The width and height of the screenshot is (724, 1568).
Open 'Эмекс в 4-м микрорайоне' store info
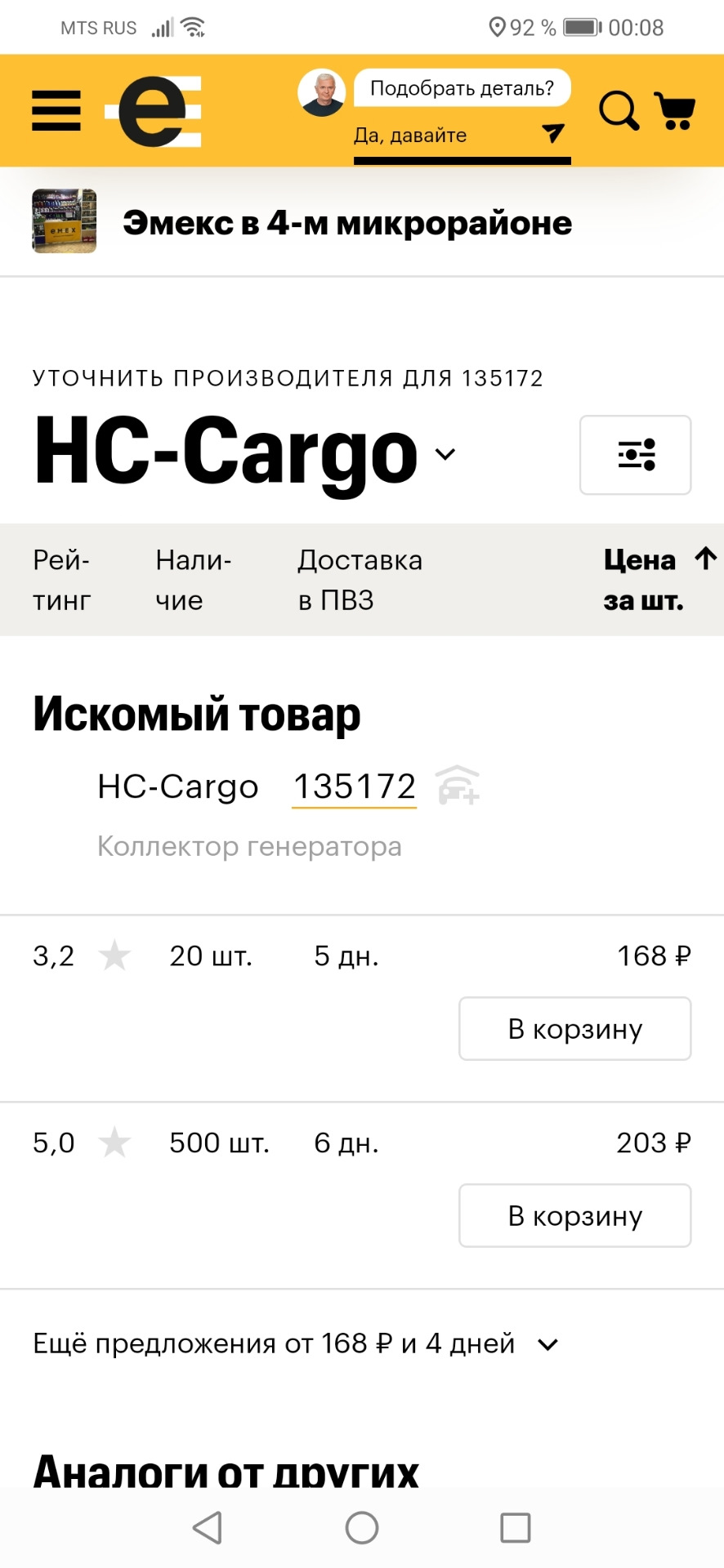coord(346,222)
